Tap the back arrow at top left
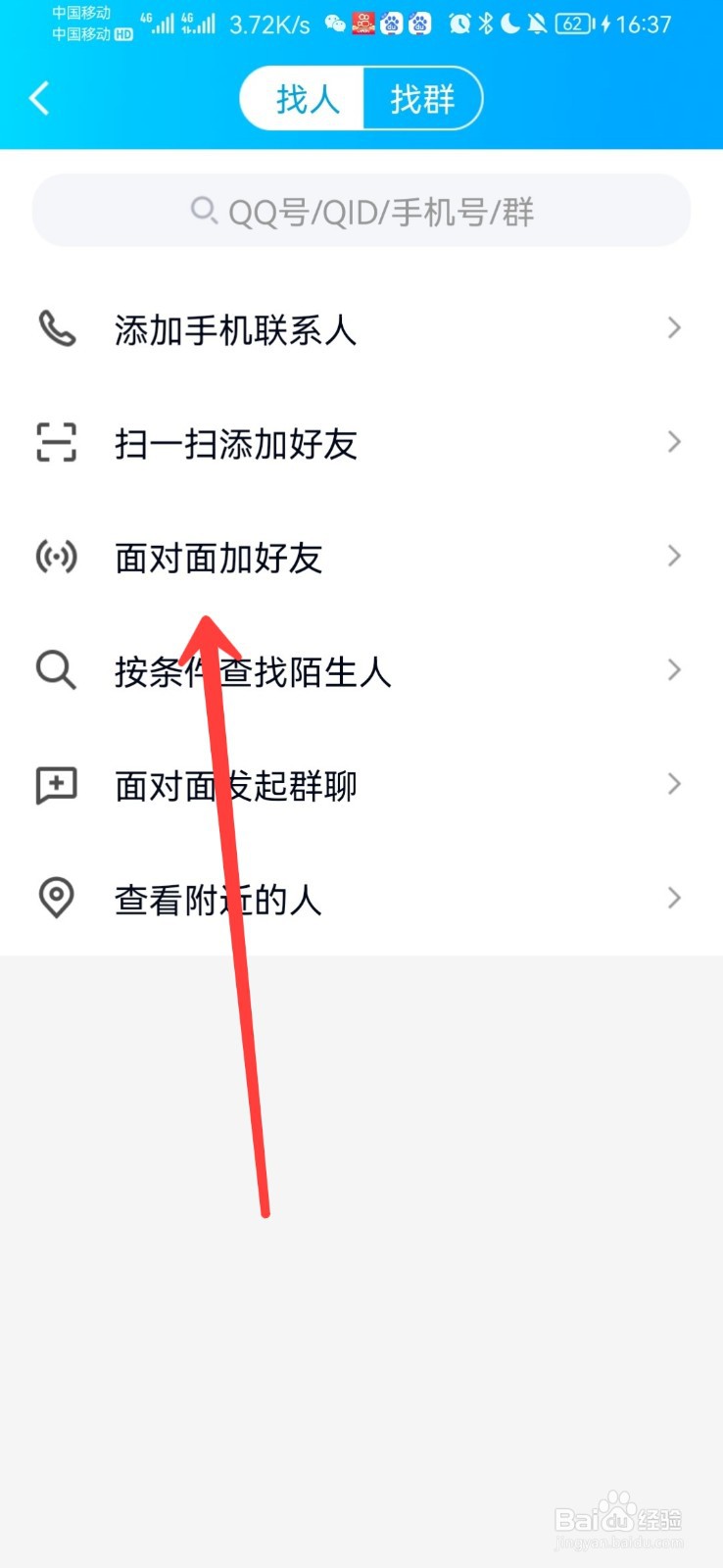Image resolution: width=723 pixels, height=1568 pixels. (39, 98)
